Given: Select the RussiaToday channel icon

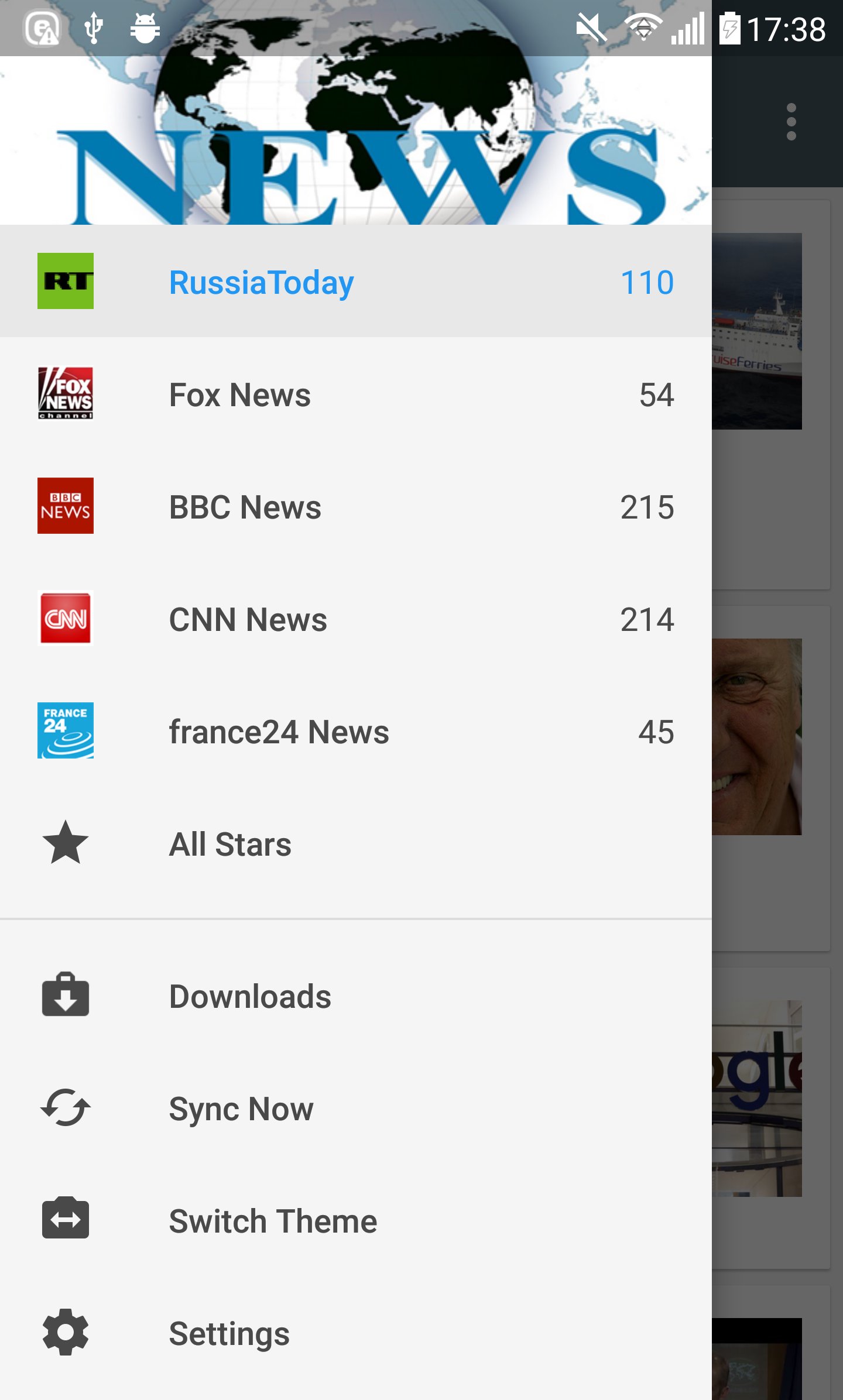Looking at the screenshot, I should (65, 282).
